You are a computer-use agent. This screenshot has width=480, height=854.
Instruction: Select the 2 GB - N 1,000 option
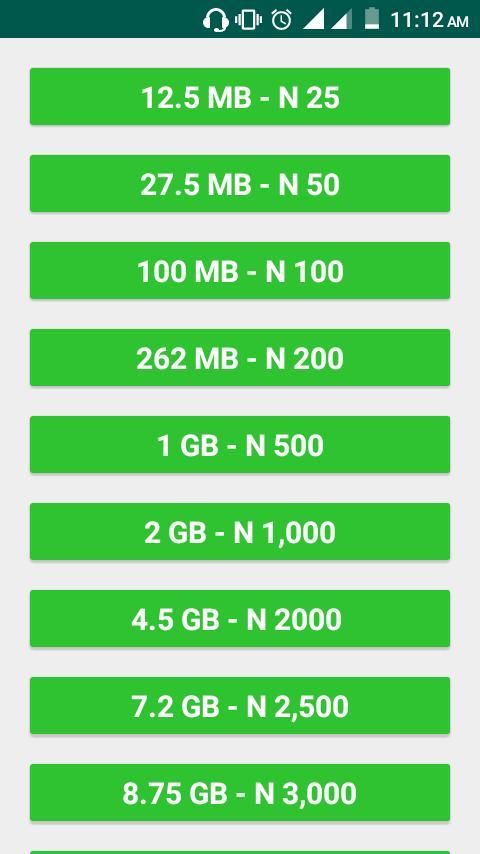[240, 532]
